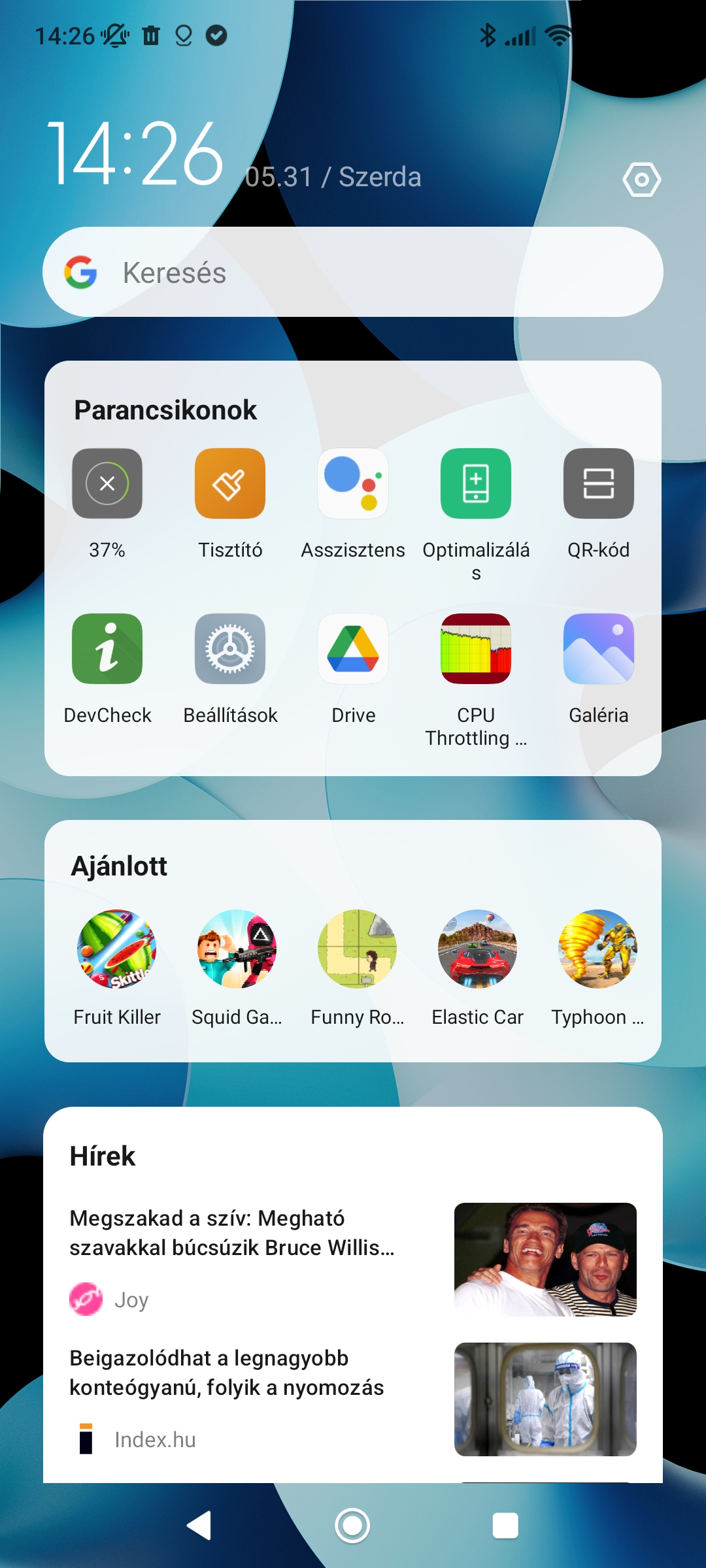This screenshot has width=706, height=1568.
Task: Tap the Google Keresés search bar
Action: [x=353, y=272]
